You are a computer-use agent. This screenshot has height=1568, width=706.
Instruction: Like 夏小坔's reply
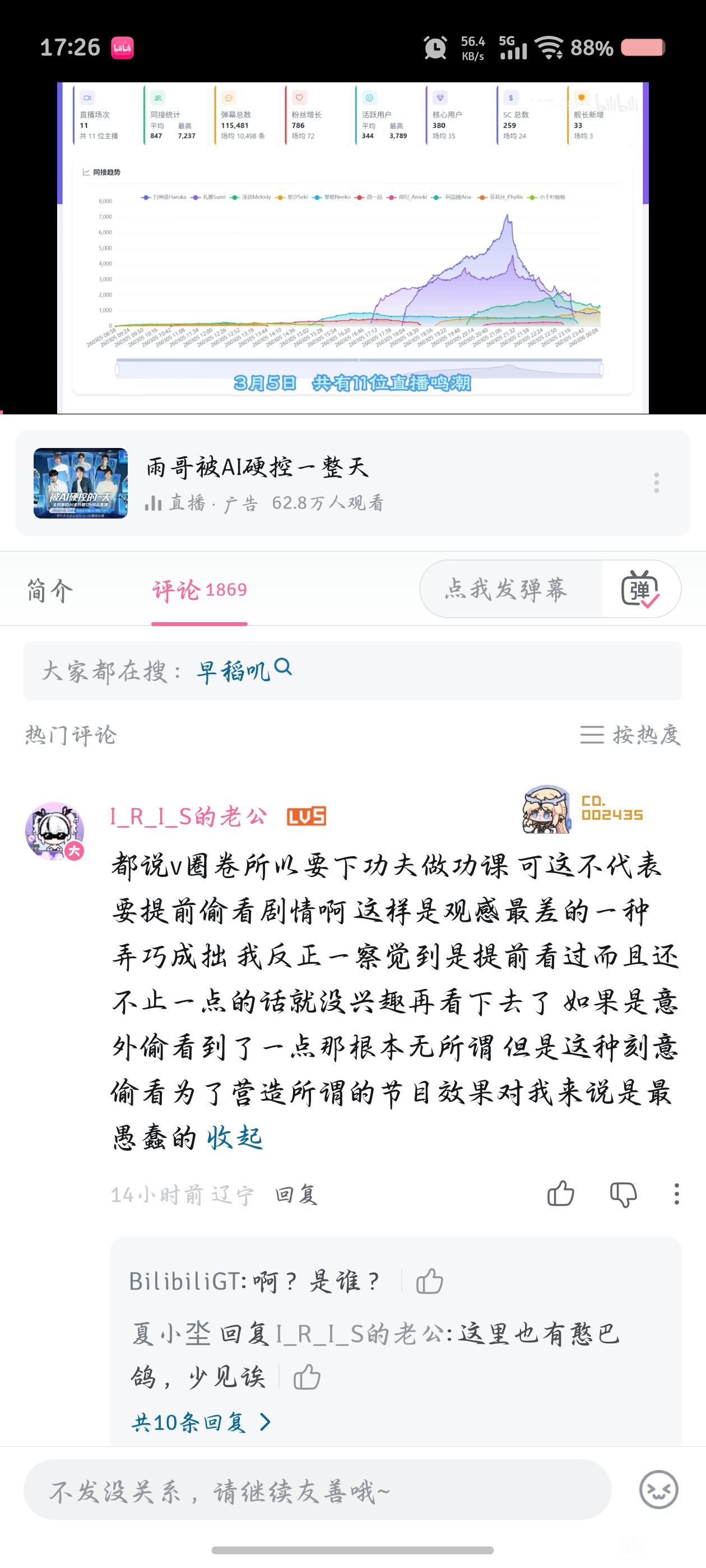click(x=307, y=1376)
